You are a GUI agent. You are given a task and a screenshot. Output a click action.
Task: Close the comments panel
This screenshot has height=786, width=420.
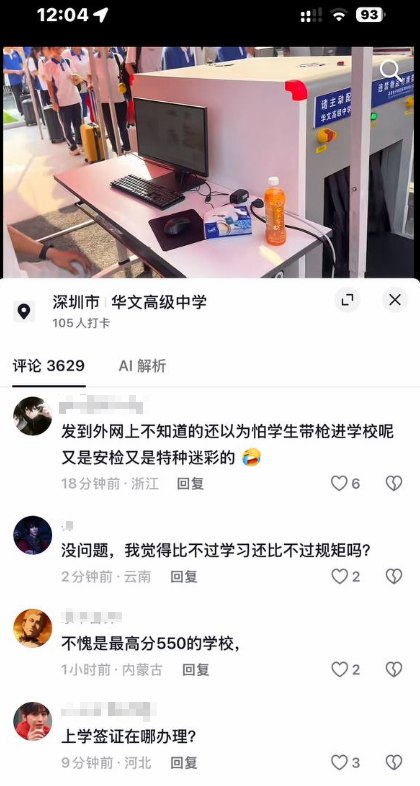tap(395, 300)
